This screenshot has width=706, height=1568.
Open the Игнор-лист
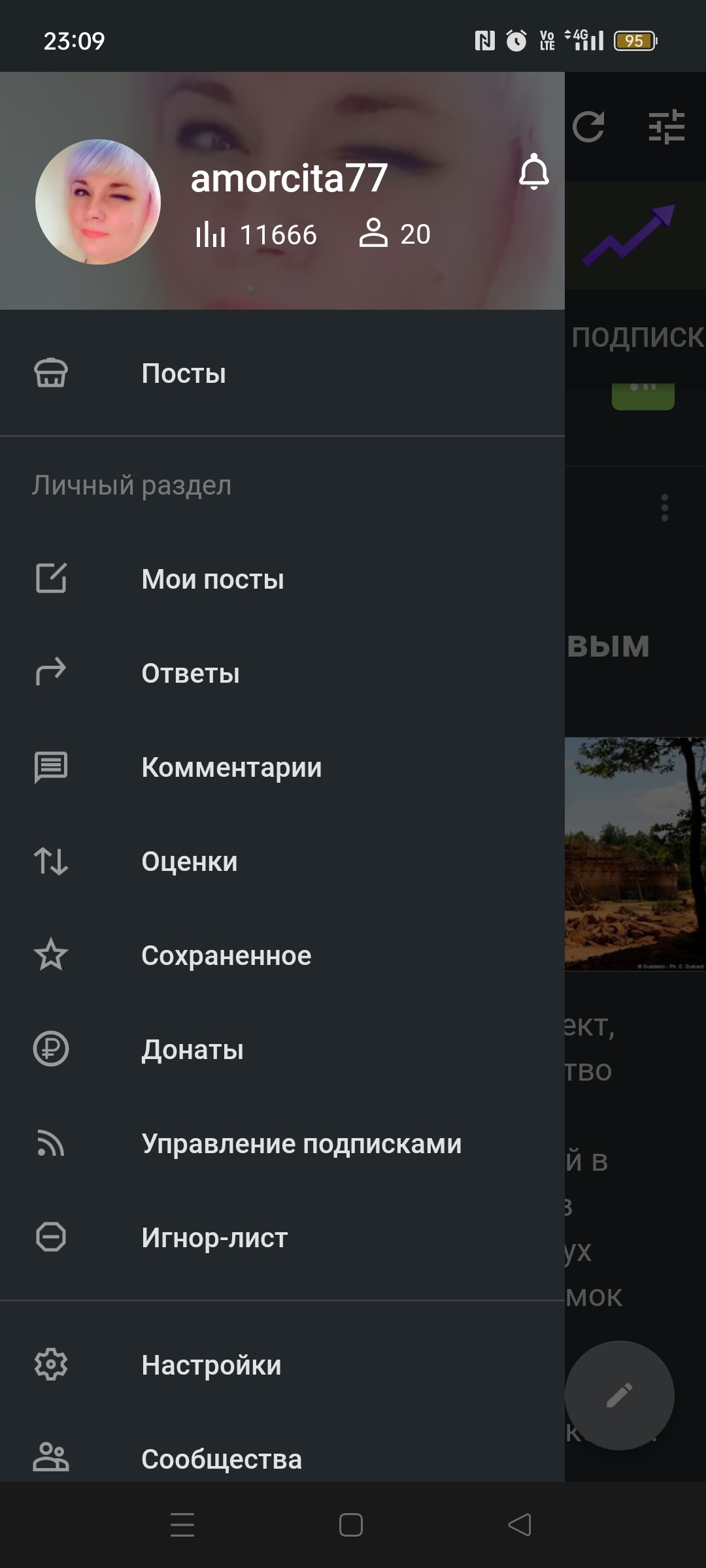(x=214, y=1238)
